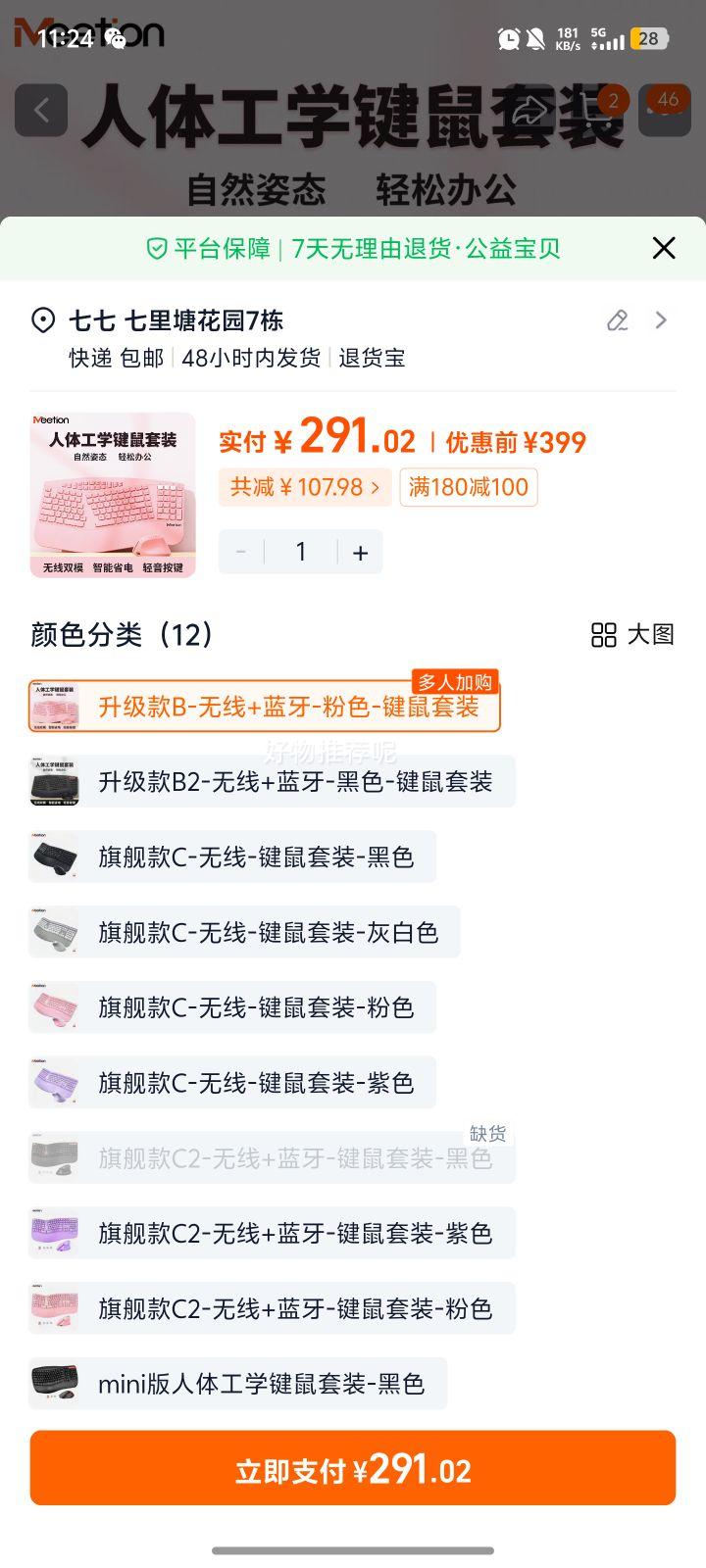View the product thumbnail image
This screenshot has width=706, height=1568.
pyautogui.click(x=113, y=496)
